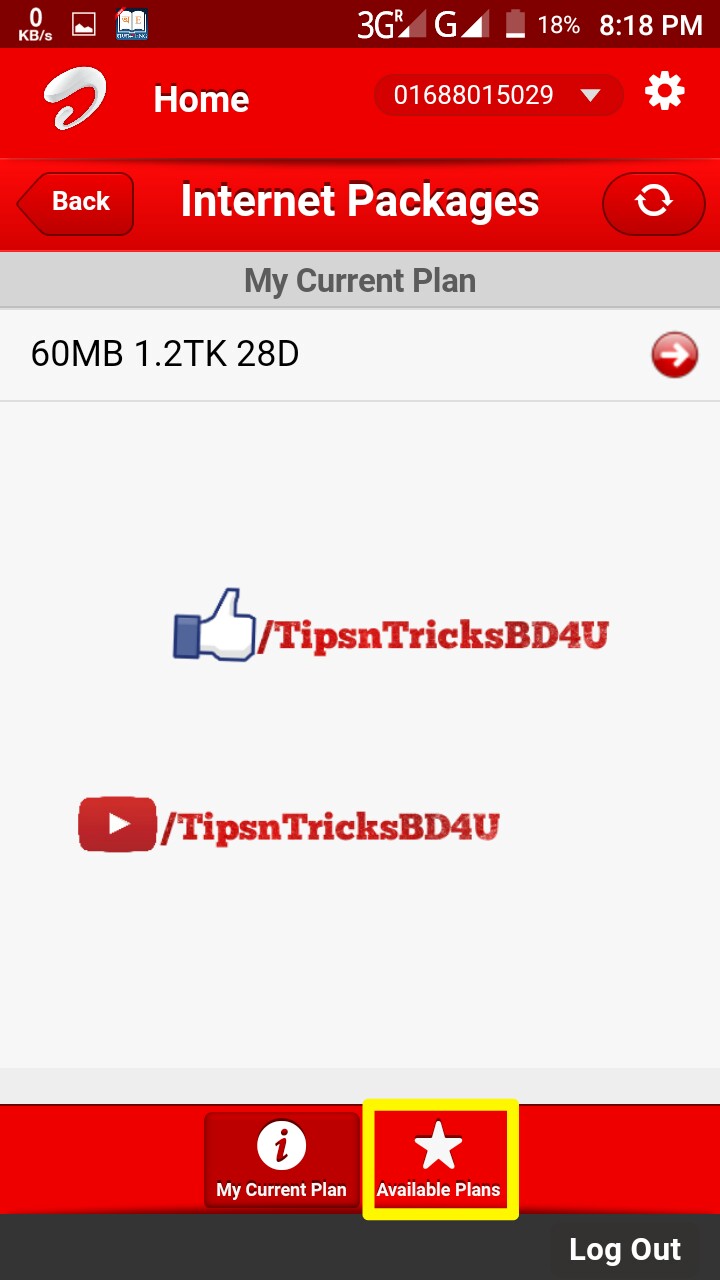Screen dimensions: 720x1280
Task: Log out of the account
Action: (624, 1249)
